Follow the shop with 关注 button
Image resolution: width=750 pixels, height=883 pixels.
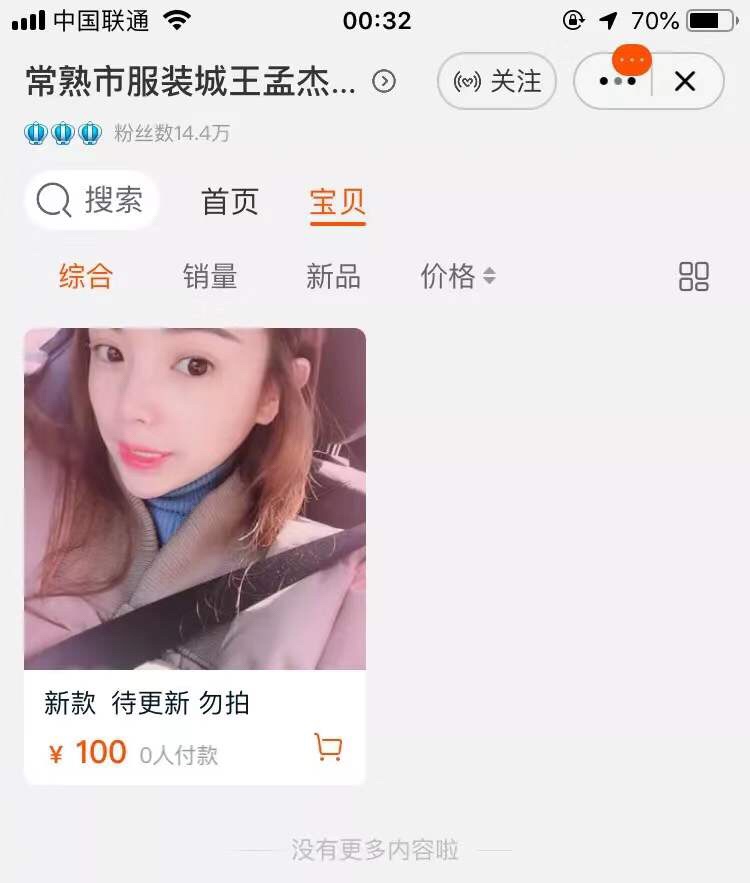[x=497, y=81]
